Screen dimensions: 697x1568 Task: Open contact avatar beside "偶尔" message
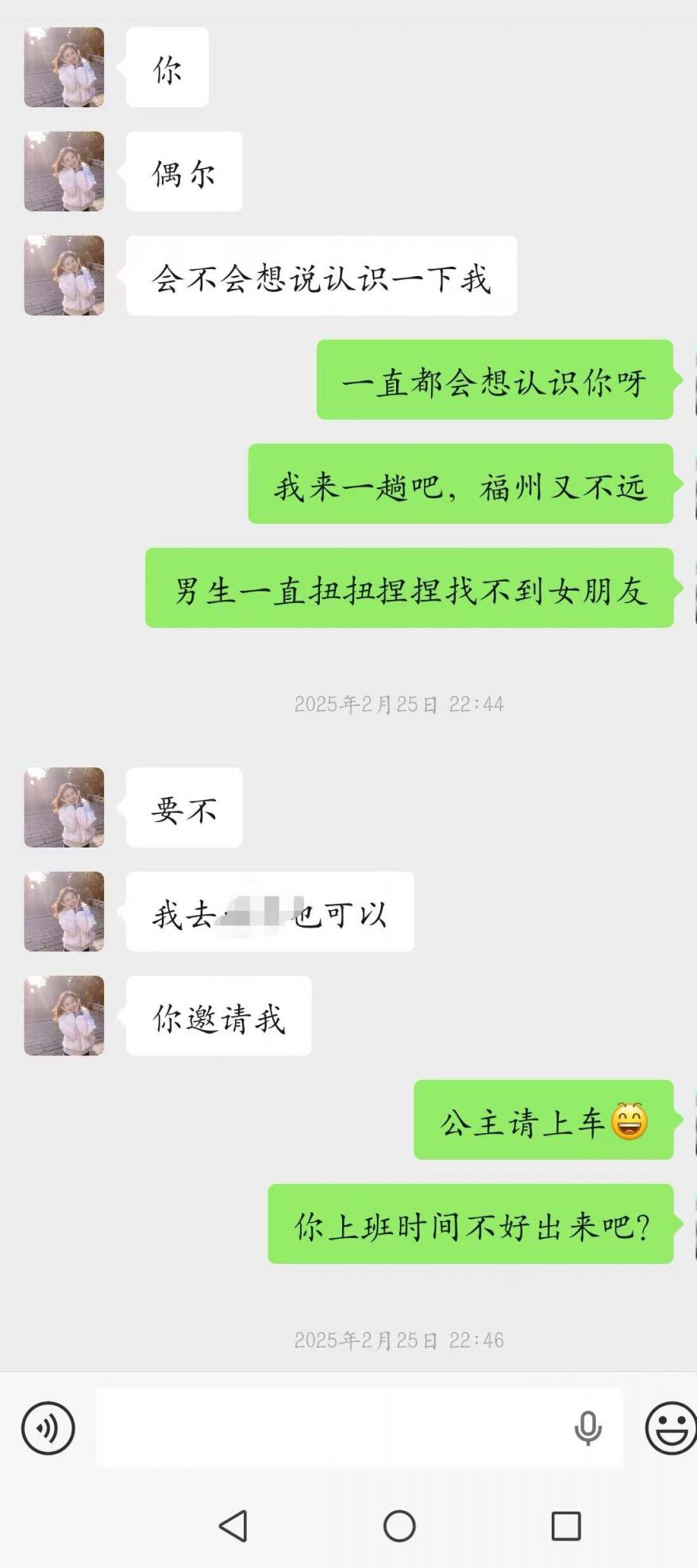click(x=64, y=171)
